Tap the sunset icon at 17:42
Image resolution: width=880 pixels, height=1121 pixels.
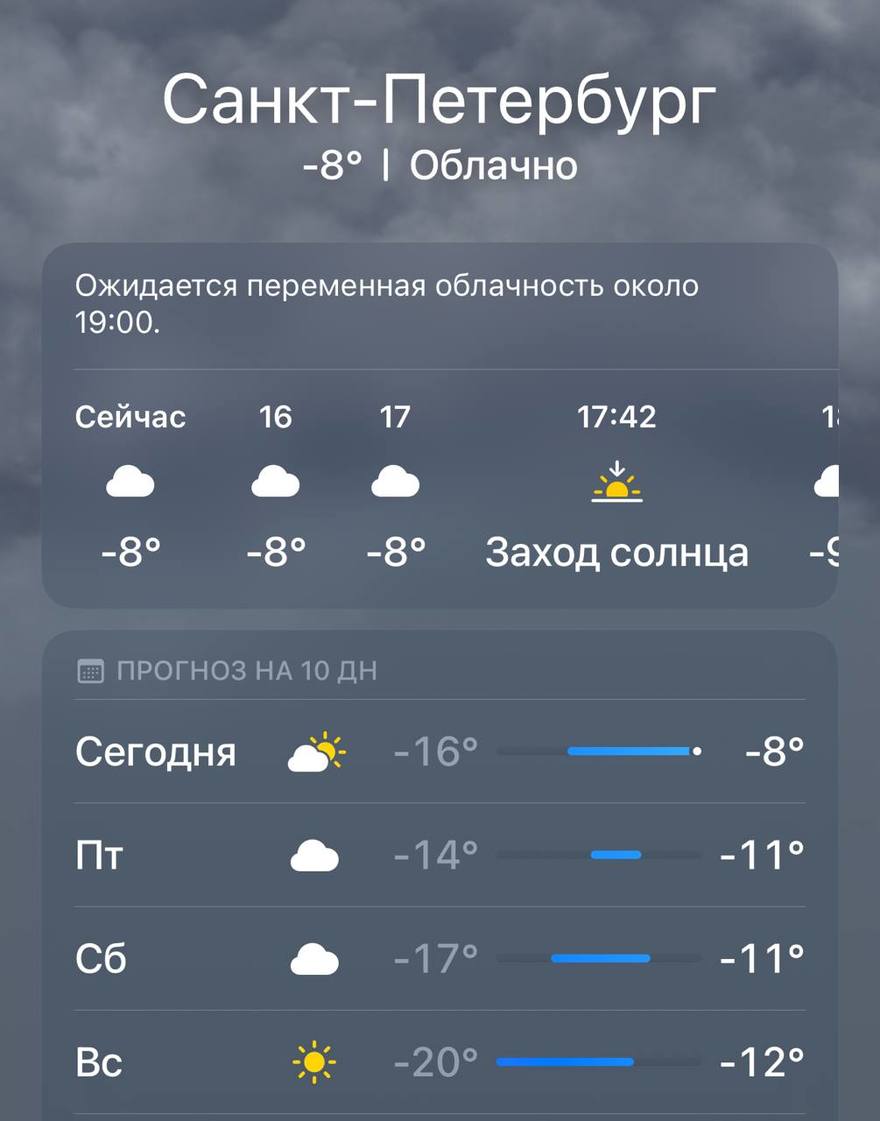(617, 485)
